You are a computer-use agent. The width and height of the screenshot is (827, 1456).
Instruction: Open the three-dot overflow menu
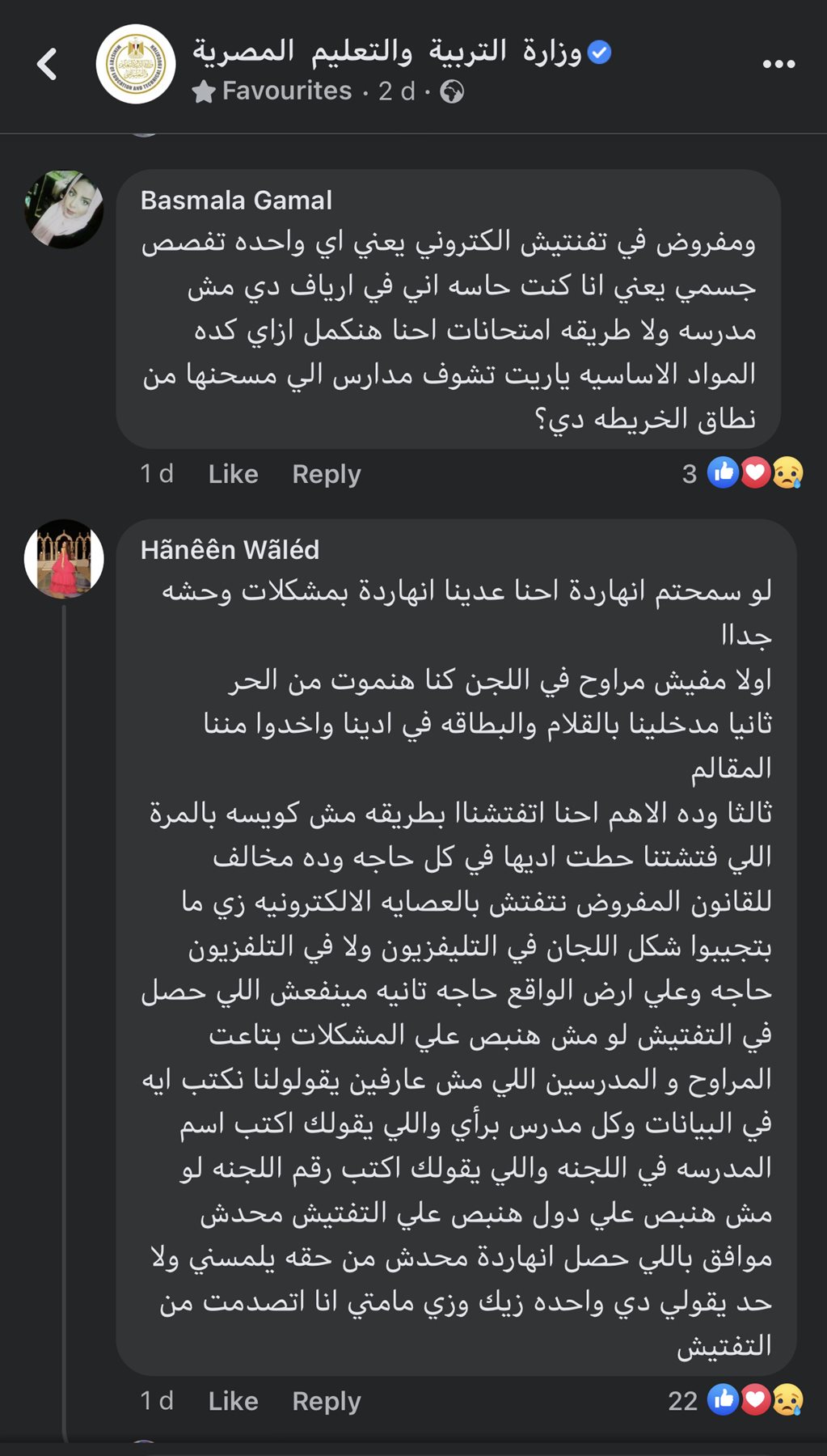(778, 65)
